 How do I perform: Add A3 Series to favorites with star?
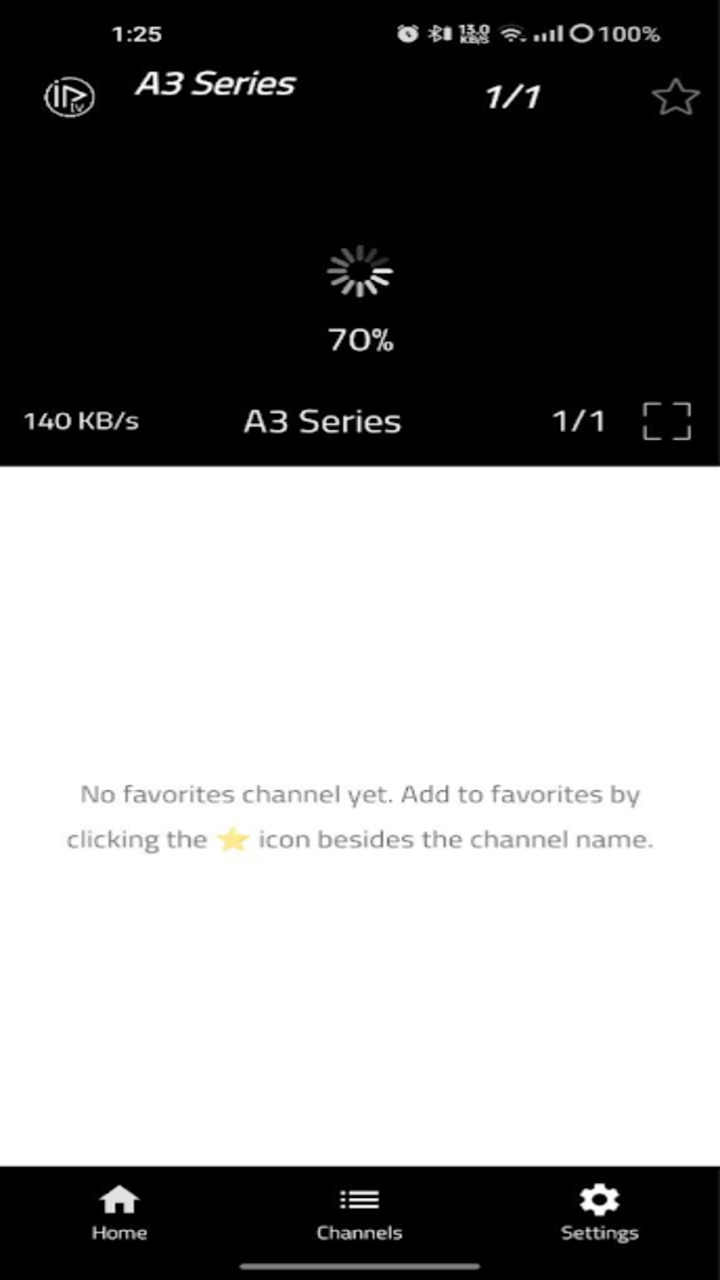(x=675, y=97)
